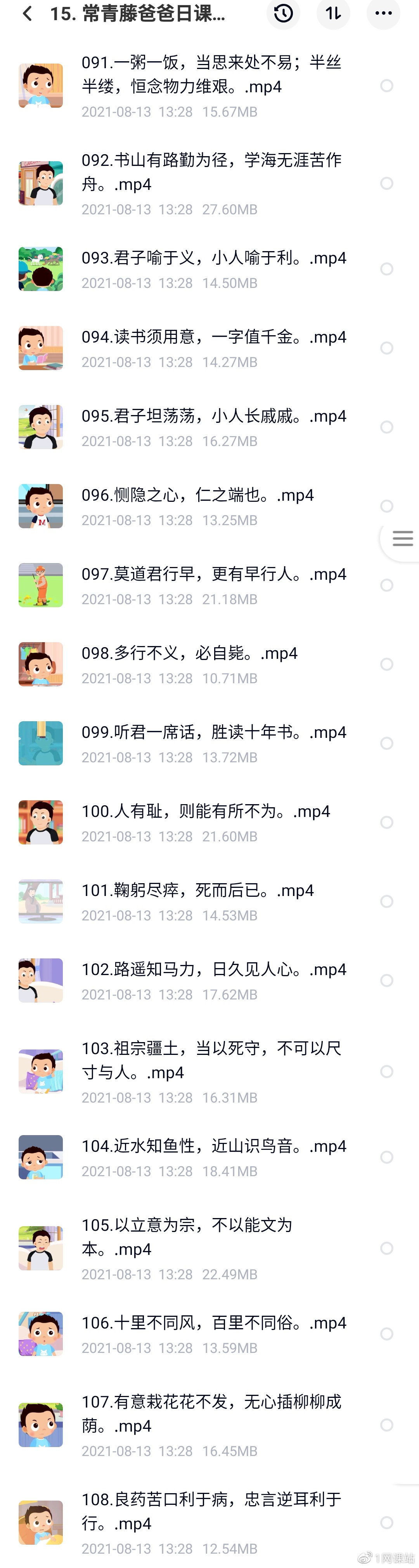419x1568 pixels.
Task: Open the sort order options
Action: pos(333,14)
